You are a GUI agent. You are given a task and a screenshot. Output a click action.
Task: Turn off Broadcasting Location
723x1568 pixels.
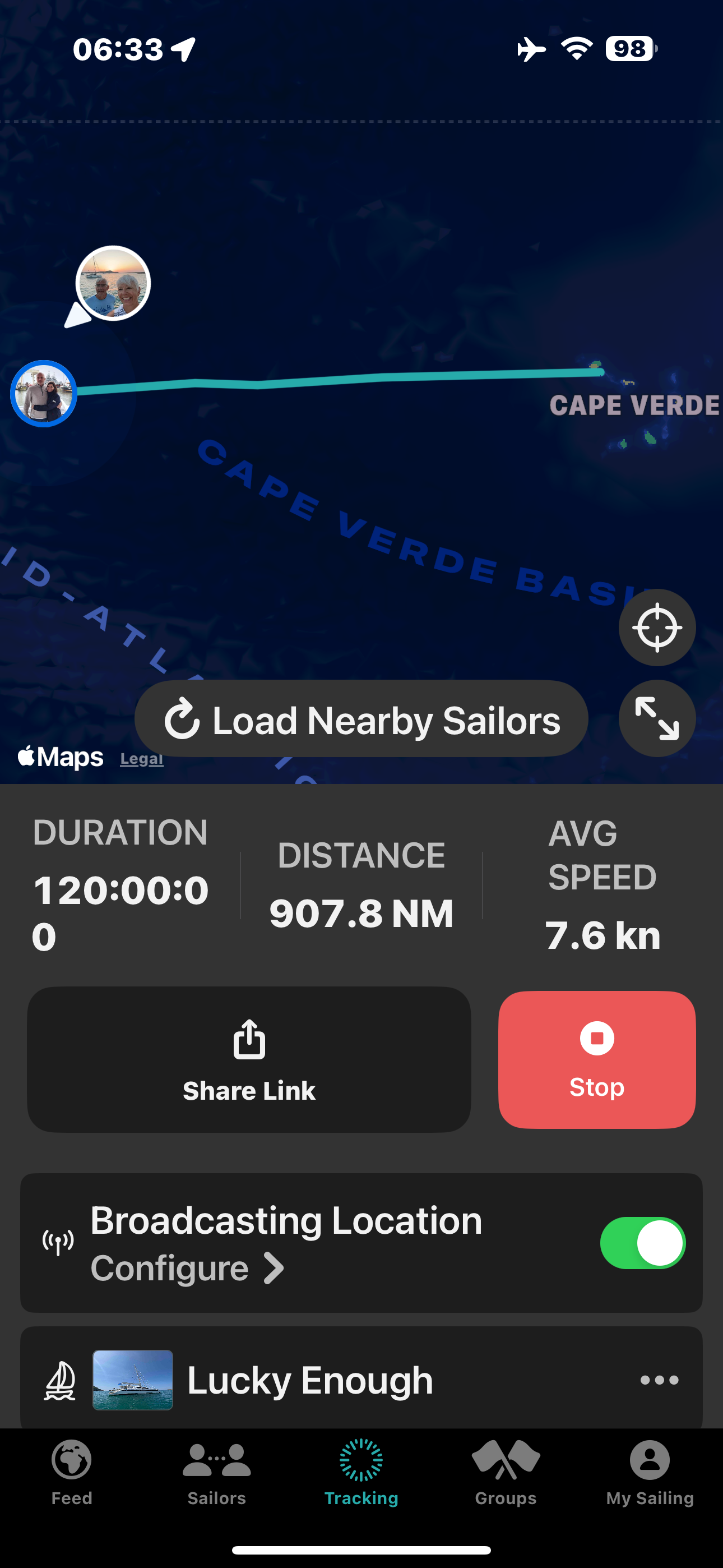coord(643,1243)
